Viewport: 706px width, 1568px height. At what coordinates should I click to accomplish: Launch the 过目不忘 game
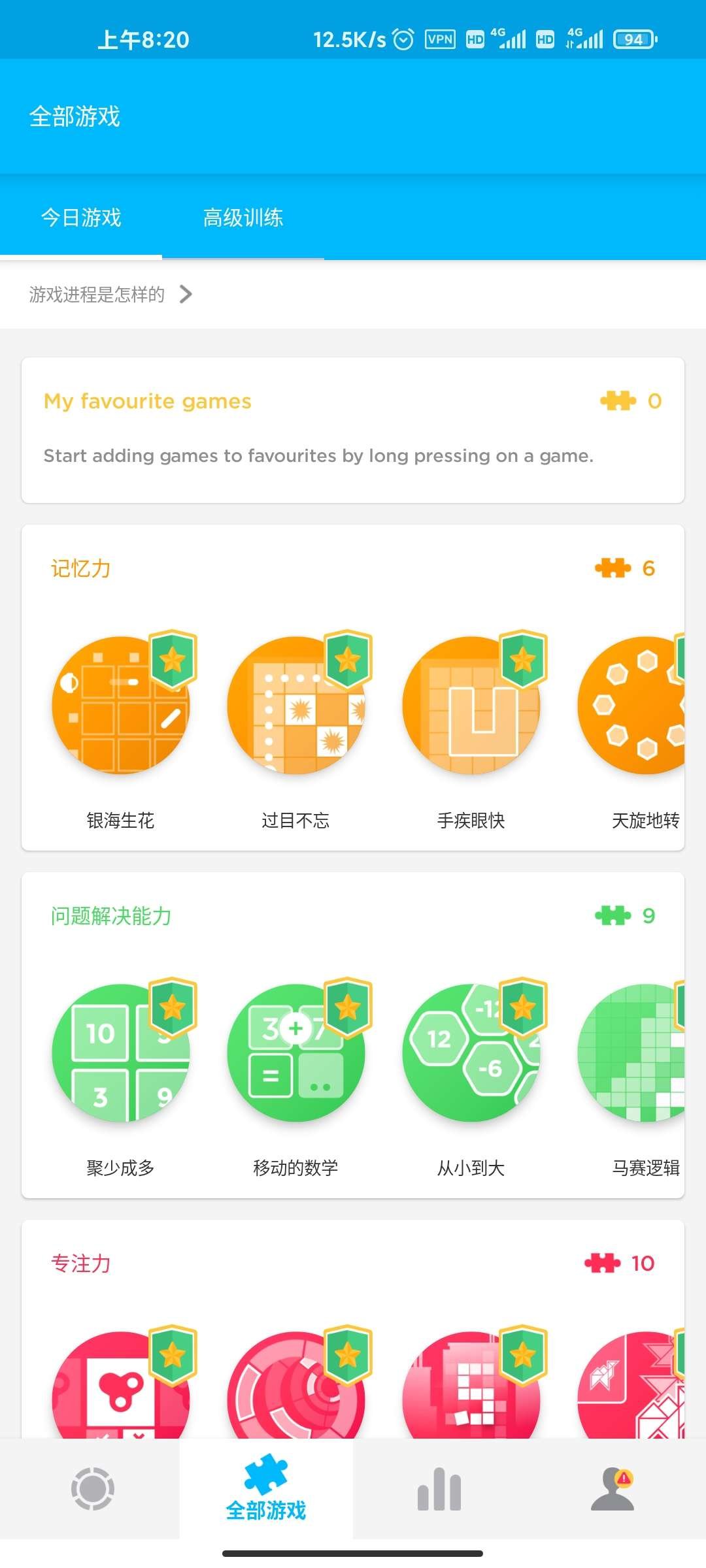pyautogui.click(x=296, y=706)
